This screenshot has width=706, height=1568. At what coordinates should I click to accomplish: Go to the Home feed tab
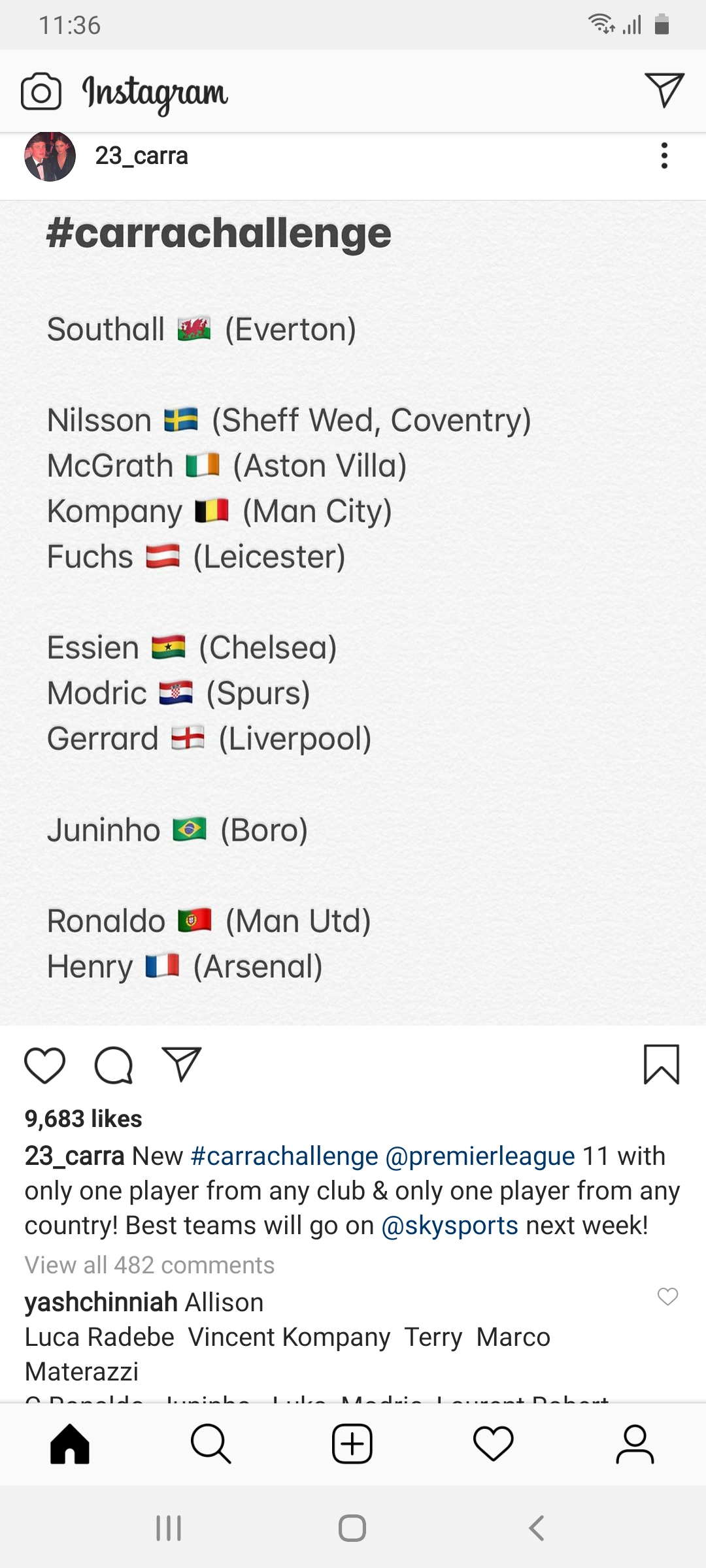pos(69,1444)
